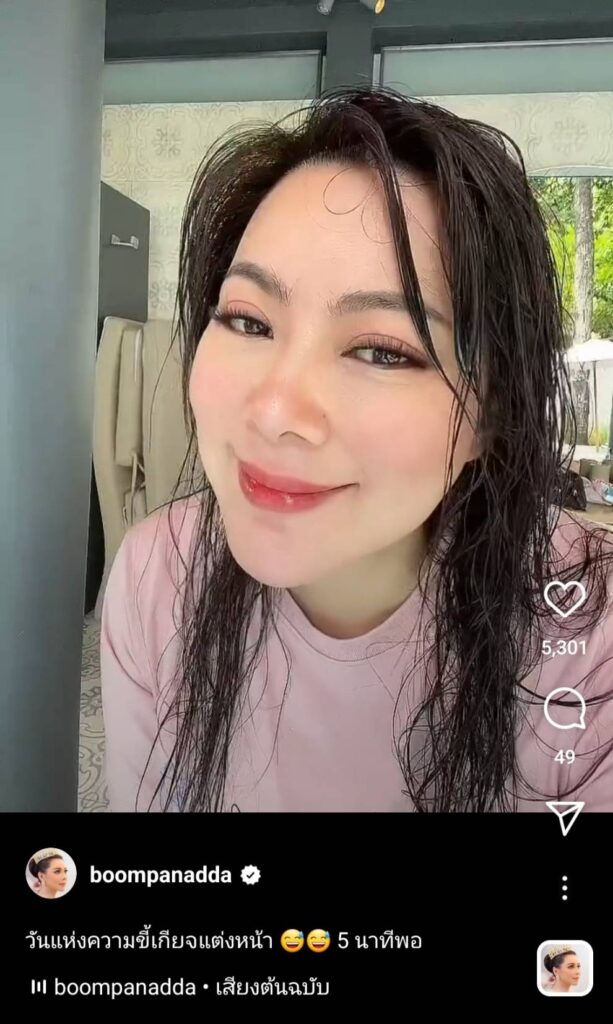Open the comments on this reel
Image resolution: width=613 pixels, height=1024 pixels.
pyautogui.click(x=564, y=710)
